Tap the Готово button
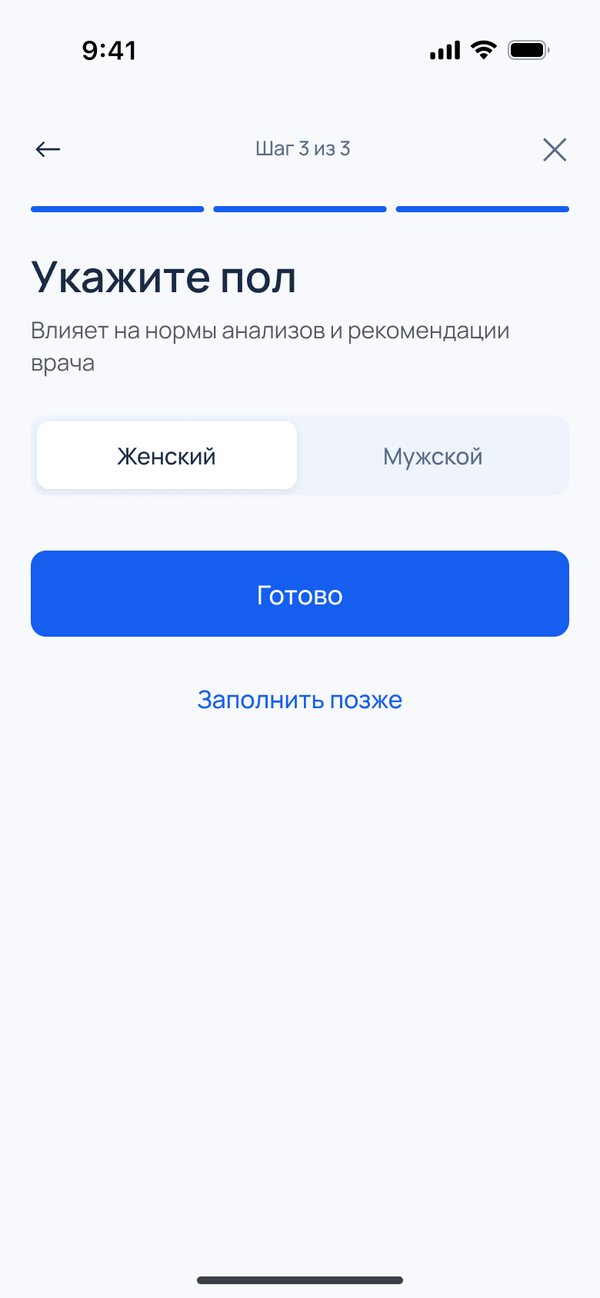 [x=300, y=594]
